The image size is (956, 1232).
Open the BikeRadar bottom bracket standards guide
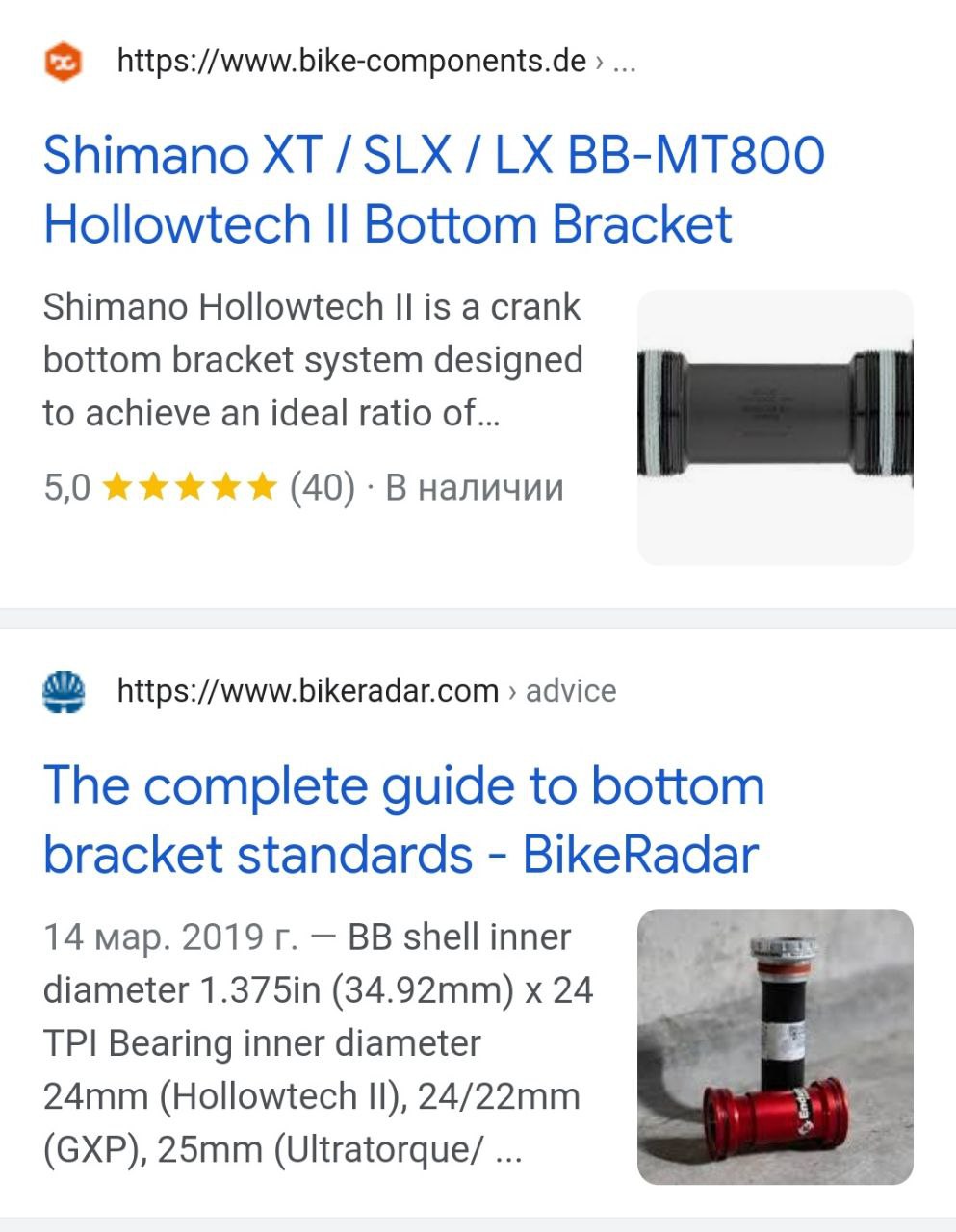click(404, 820)
